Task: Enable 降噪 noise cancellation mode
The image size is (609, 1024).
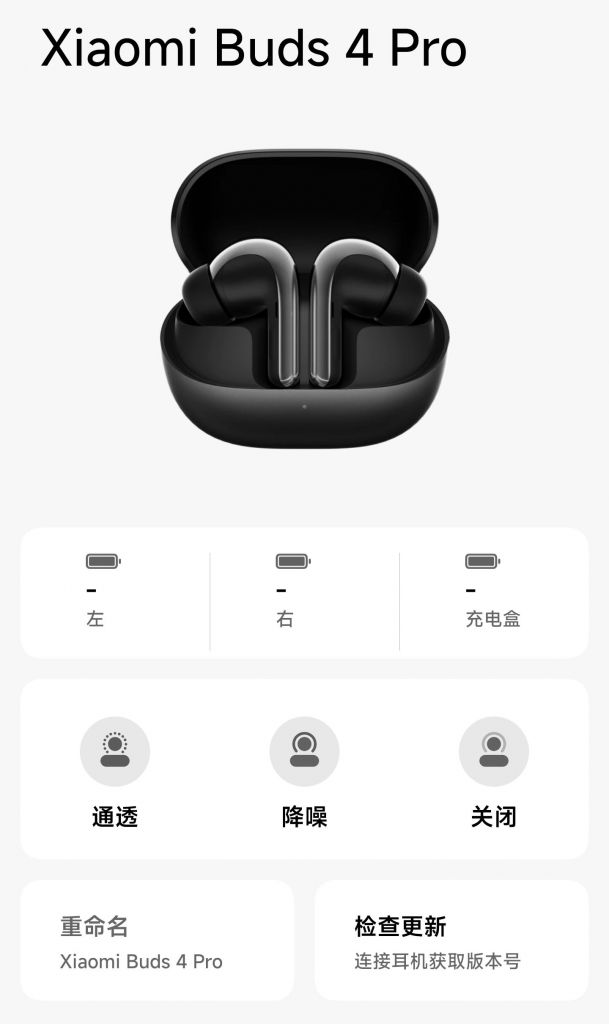Action: coord(304,752)
